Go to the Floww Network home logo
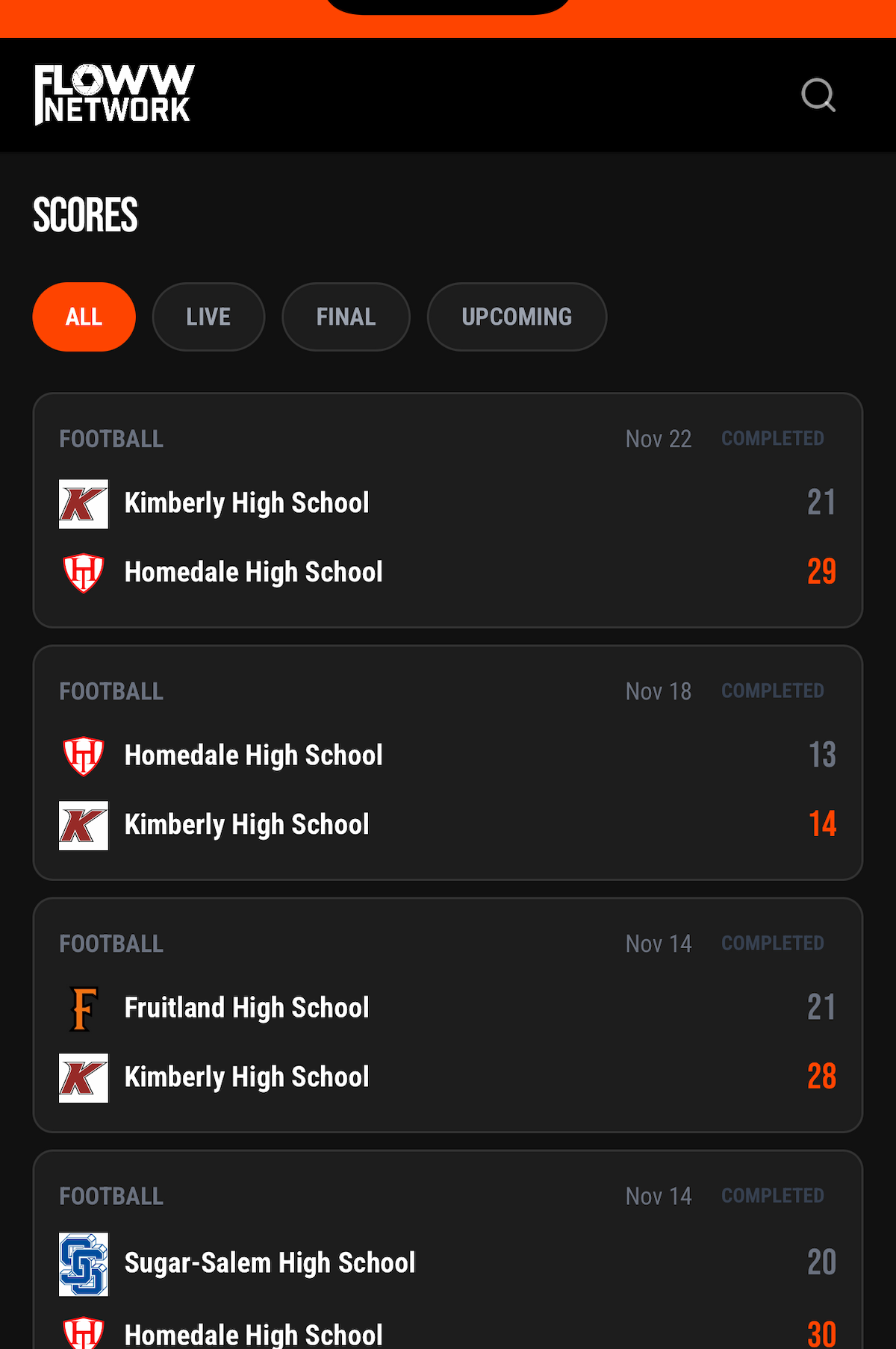Viewport: 896px width, 1349px height. point(114,95)
